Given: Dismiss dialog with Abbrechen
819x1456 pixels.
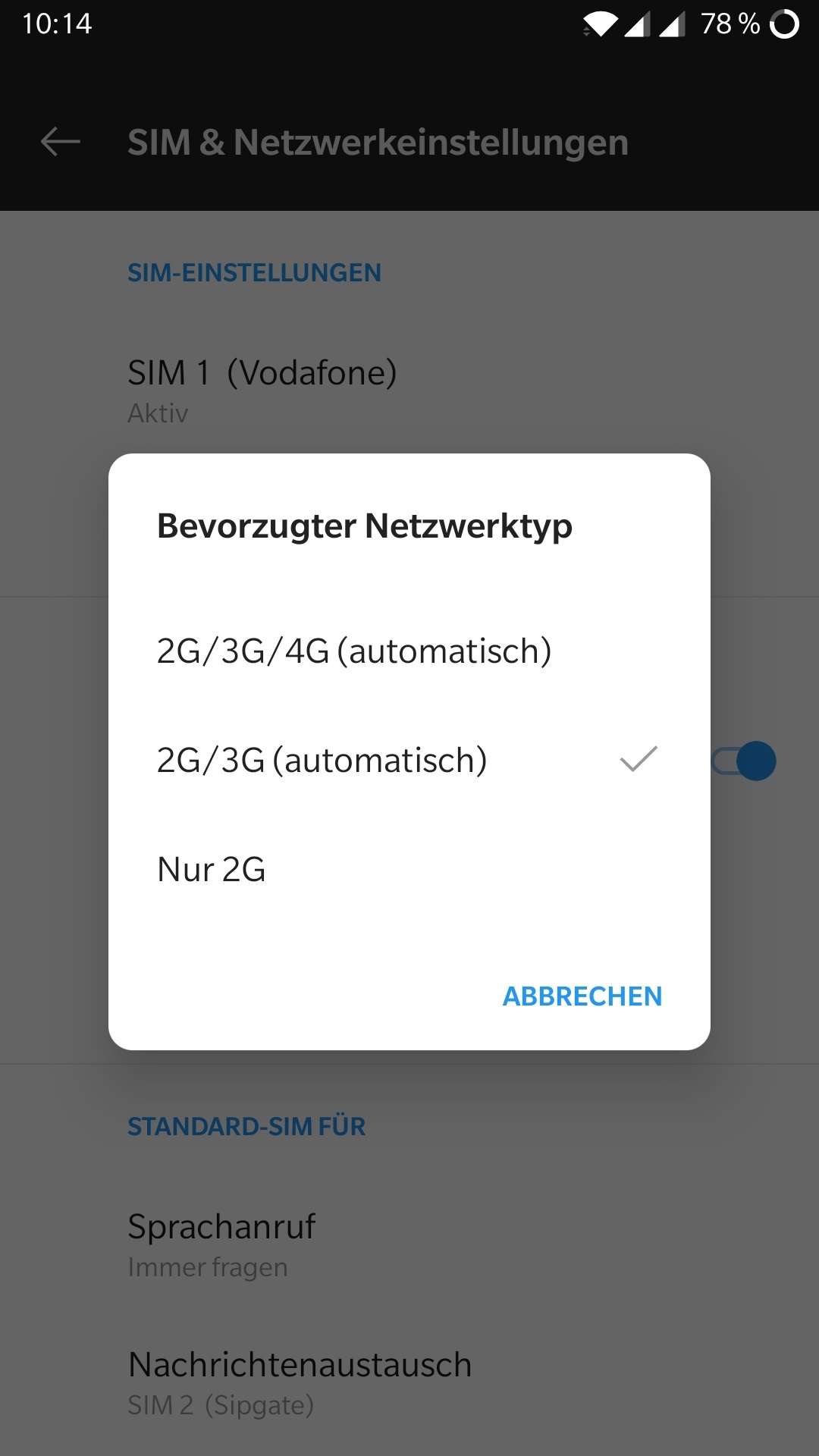Looking at the screenshot, I should coord(582,996).
